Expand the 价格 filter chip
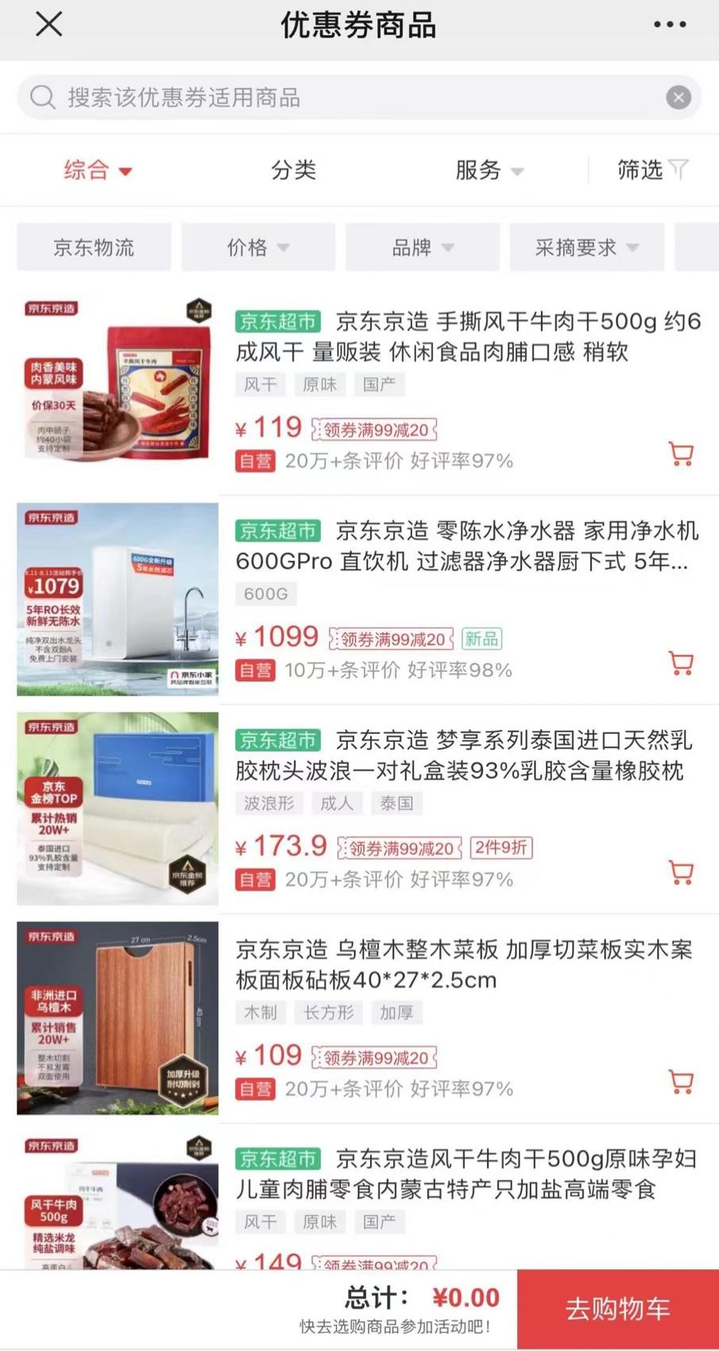719x1351 pixels. pyautogui.click(x=258, y=247)
